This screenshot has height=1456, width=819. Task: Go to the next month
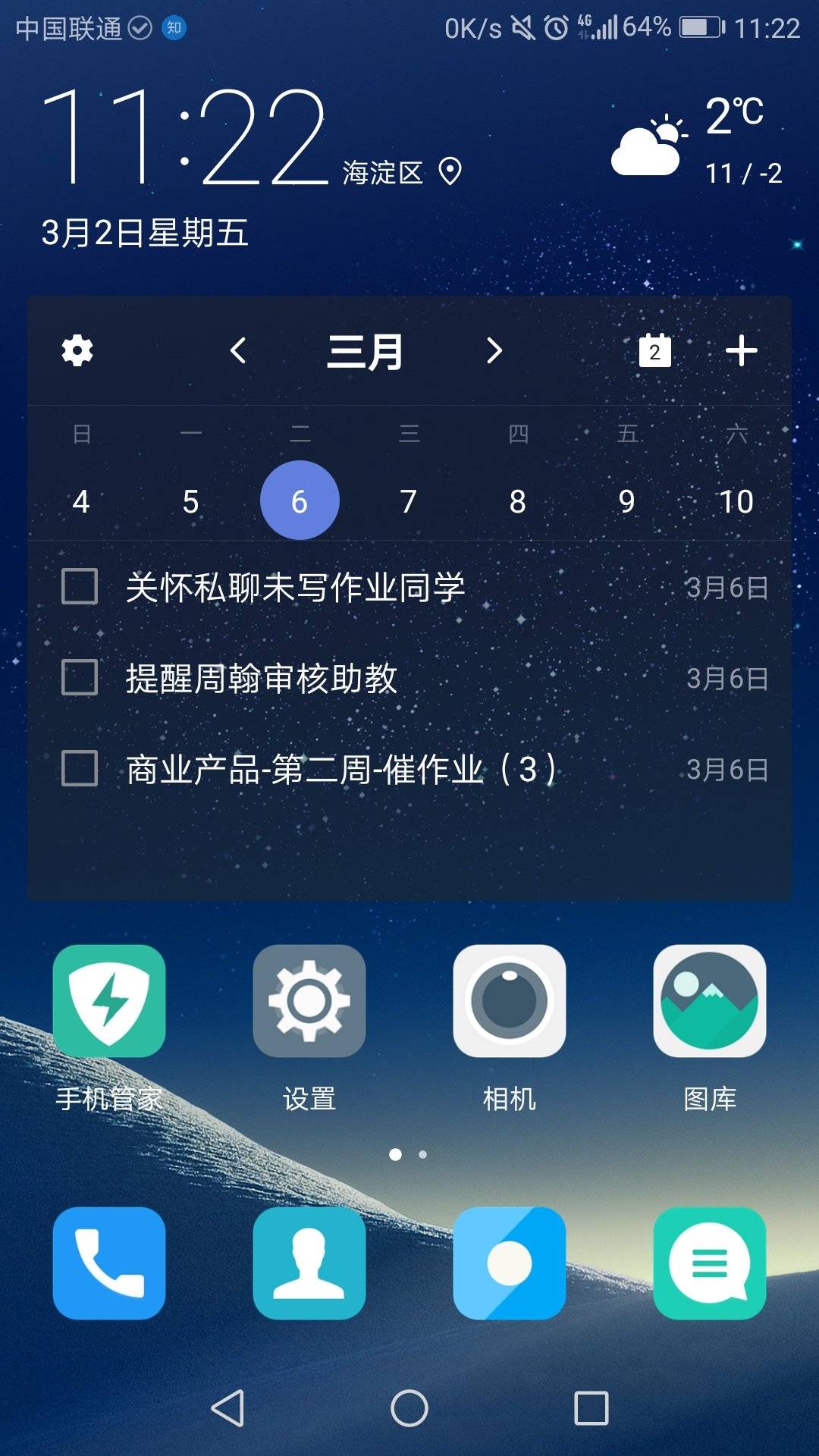tap(494, 351)
